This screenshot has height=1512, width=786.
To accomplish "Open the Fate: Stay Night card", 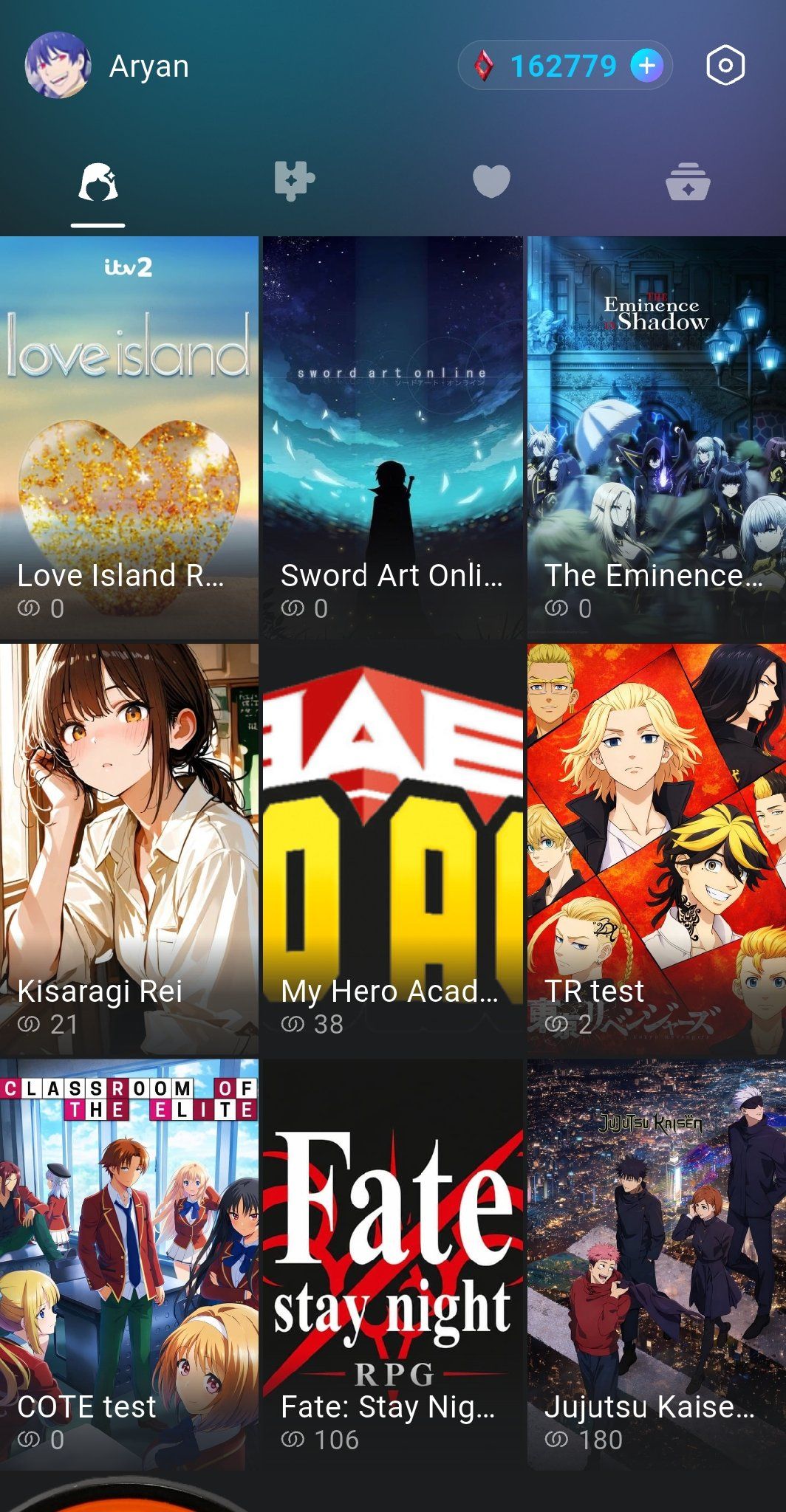I will click(393, 1264).
